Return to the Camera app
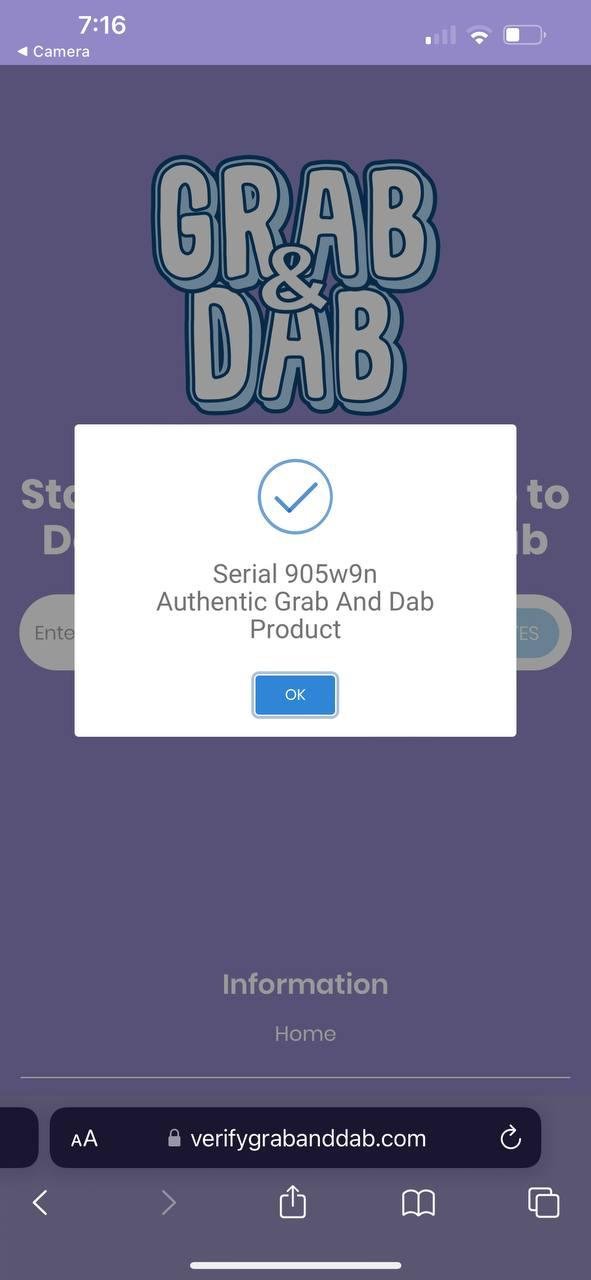 pos(54,51)
